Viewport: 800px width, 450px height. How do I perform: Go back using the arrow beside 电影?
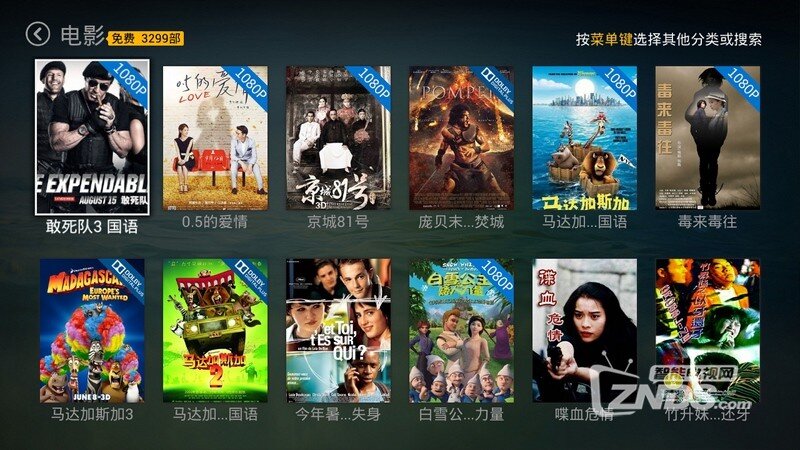(37, 35)
